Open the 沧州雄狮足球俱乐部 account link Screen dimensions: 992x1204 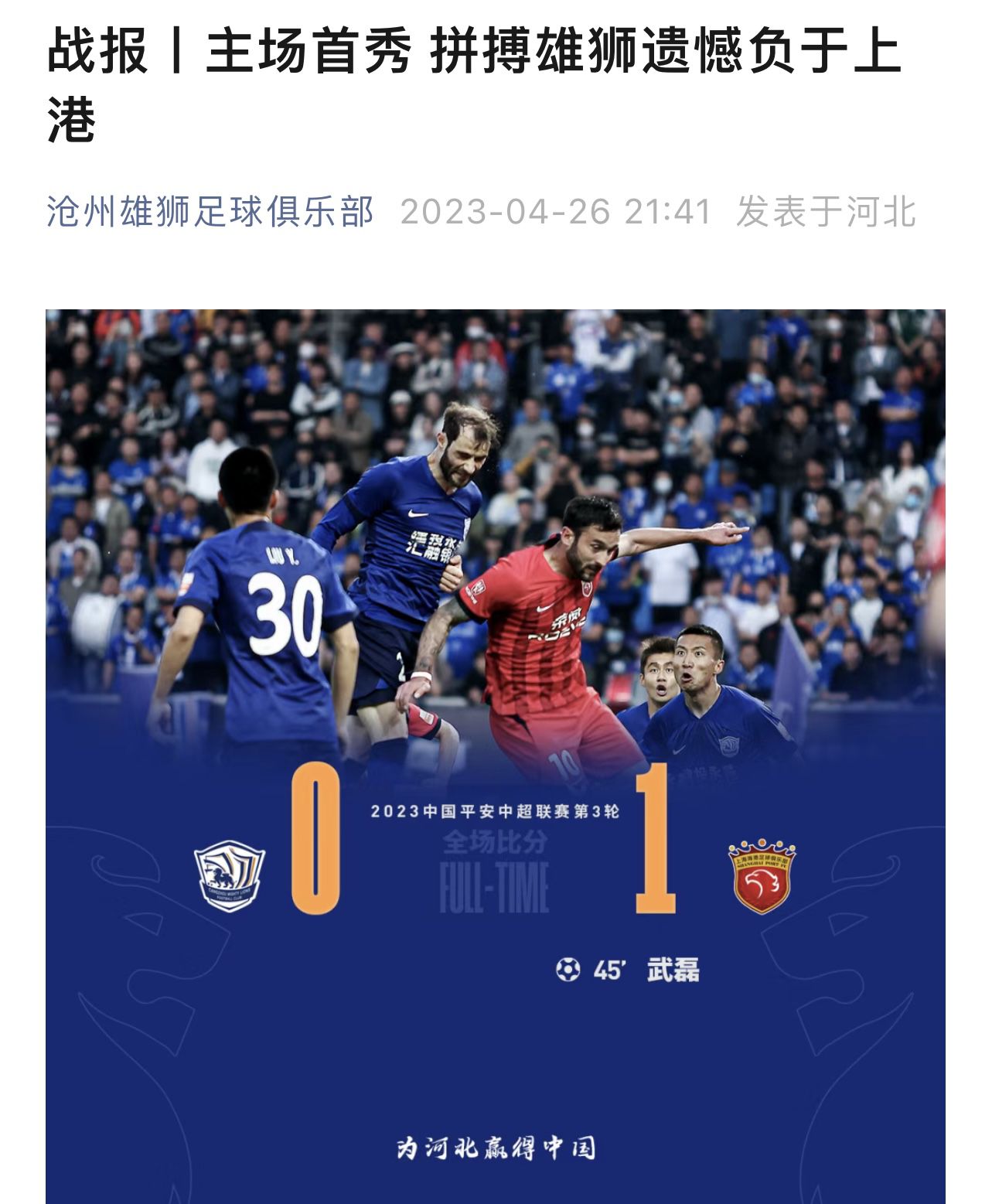210,212
